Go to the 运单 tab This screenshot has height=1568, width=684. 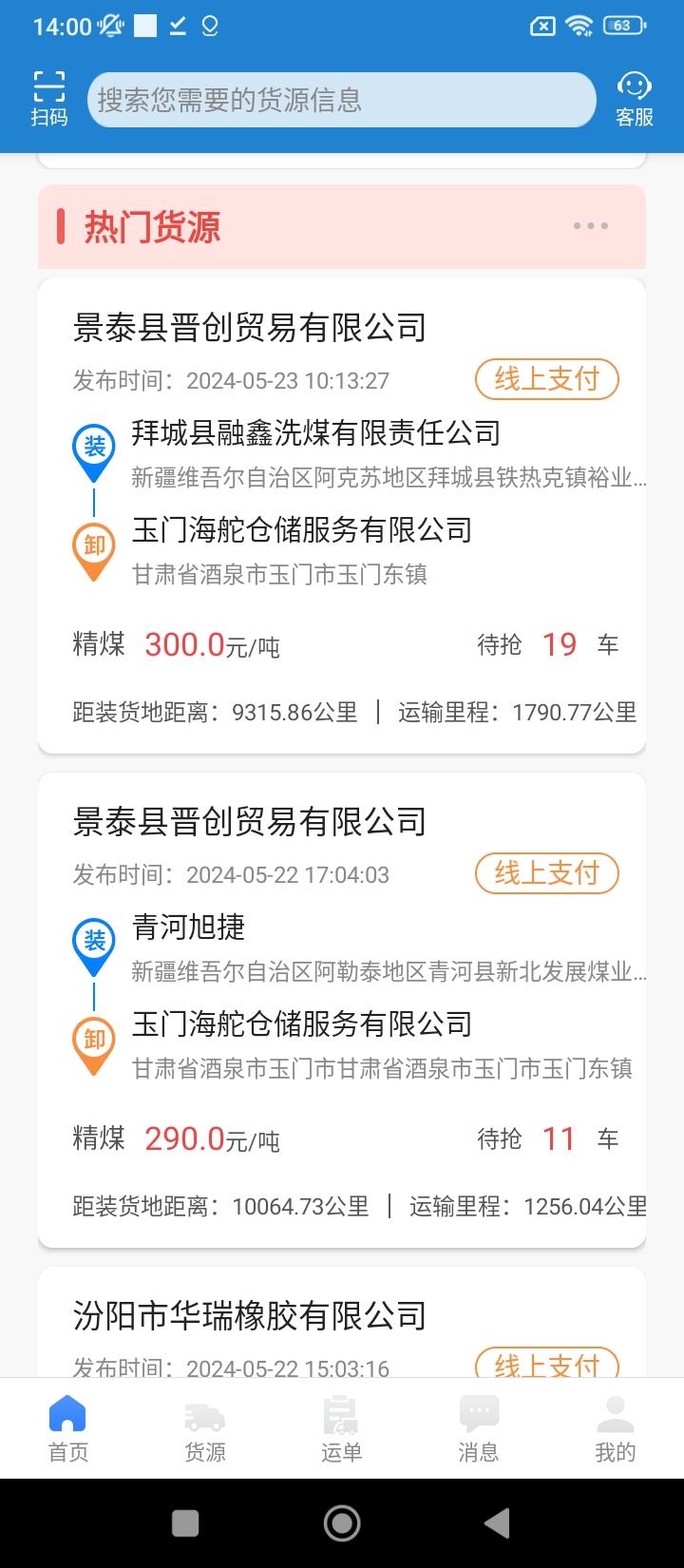point(342,1428)
